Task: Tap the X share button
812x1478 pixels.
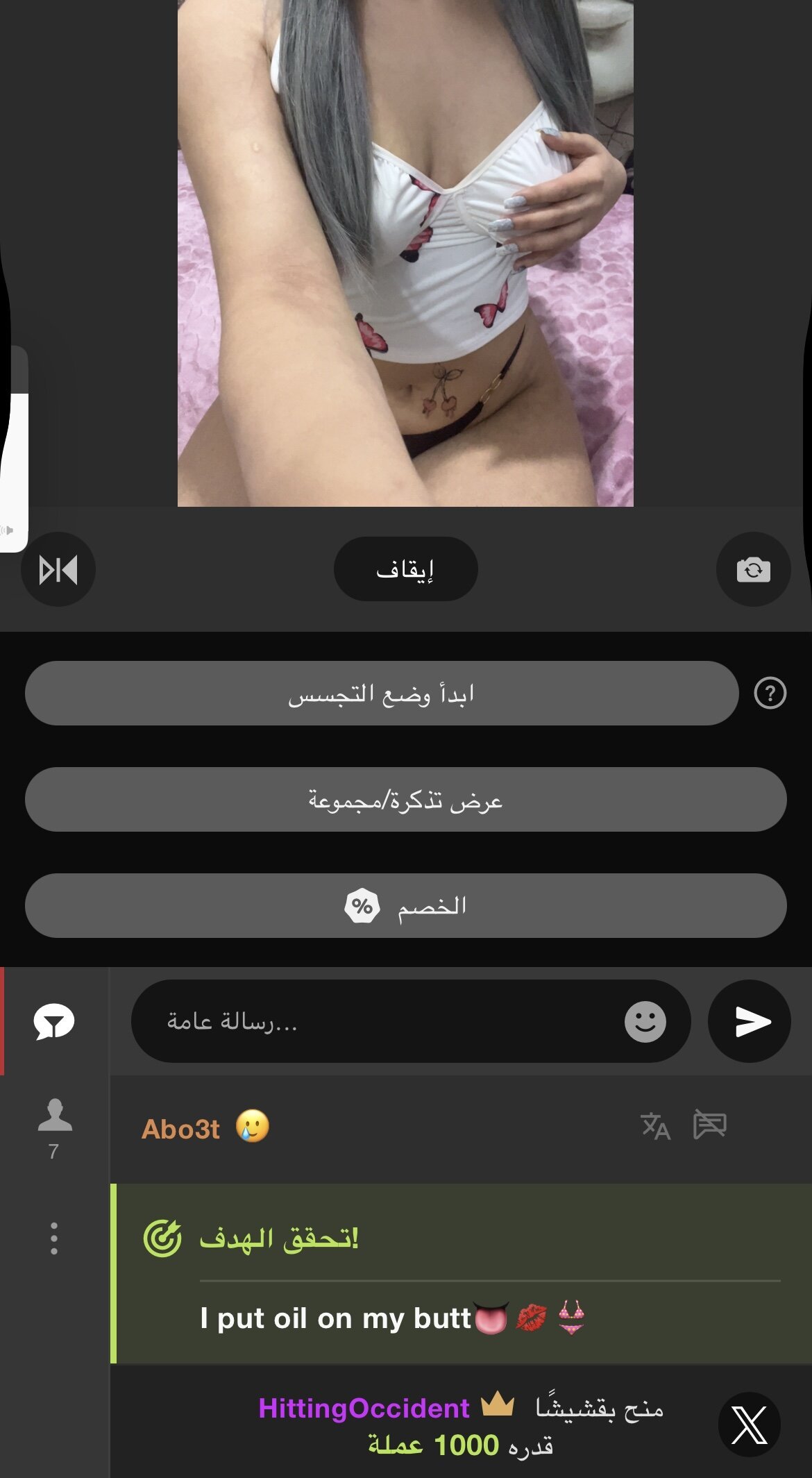Action: click(750, 1425)
